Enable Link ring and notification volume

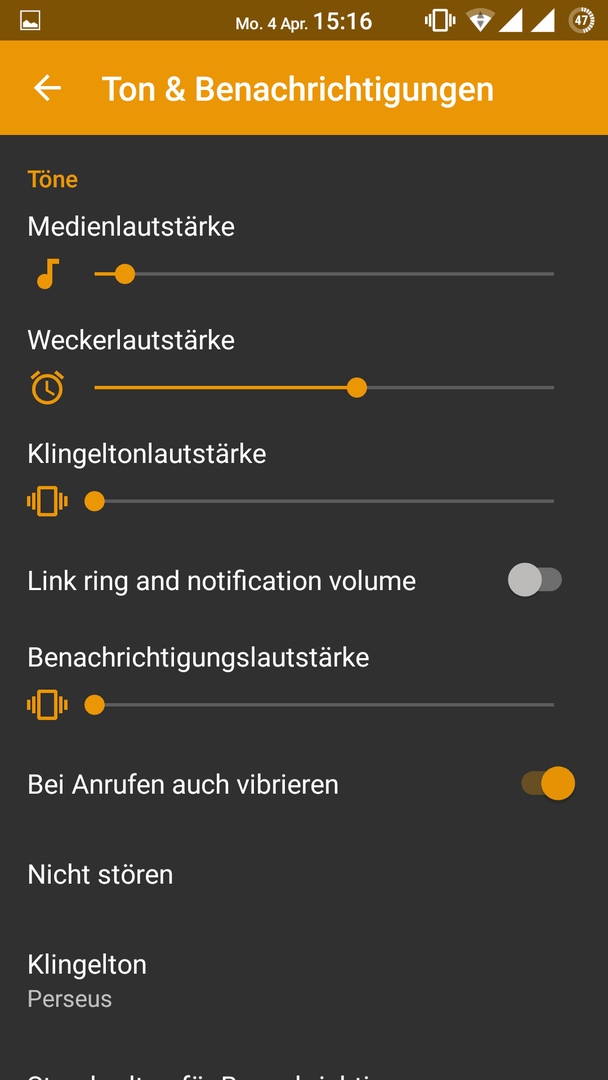[535, 580]
